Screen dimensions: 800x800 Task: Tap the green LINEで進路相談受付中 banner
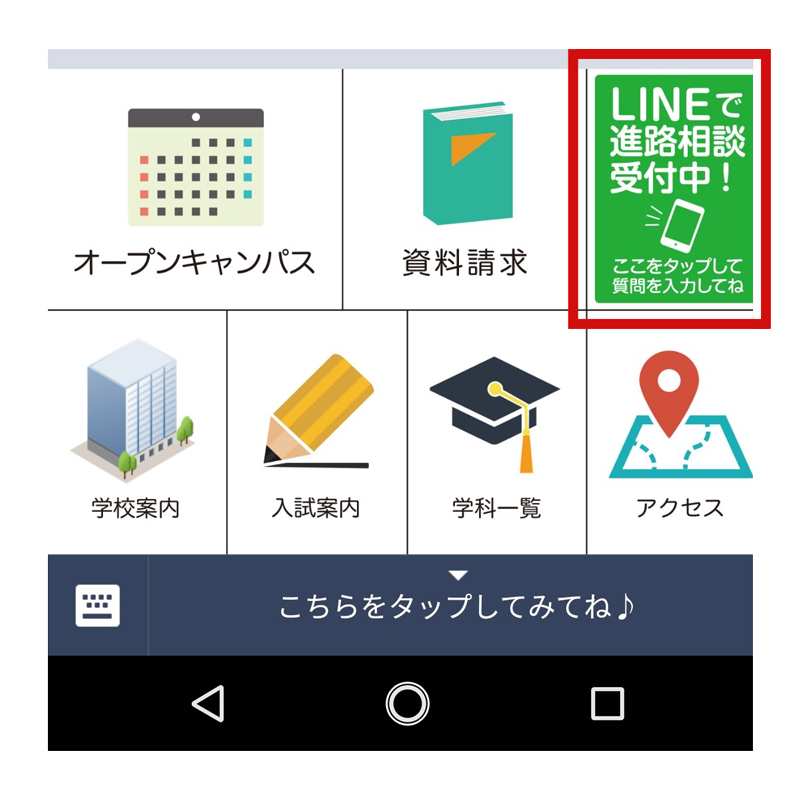pyautogui.click(x=672, y=188)
